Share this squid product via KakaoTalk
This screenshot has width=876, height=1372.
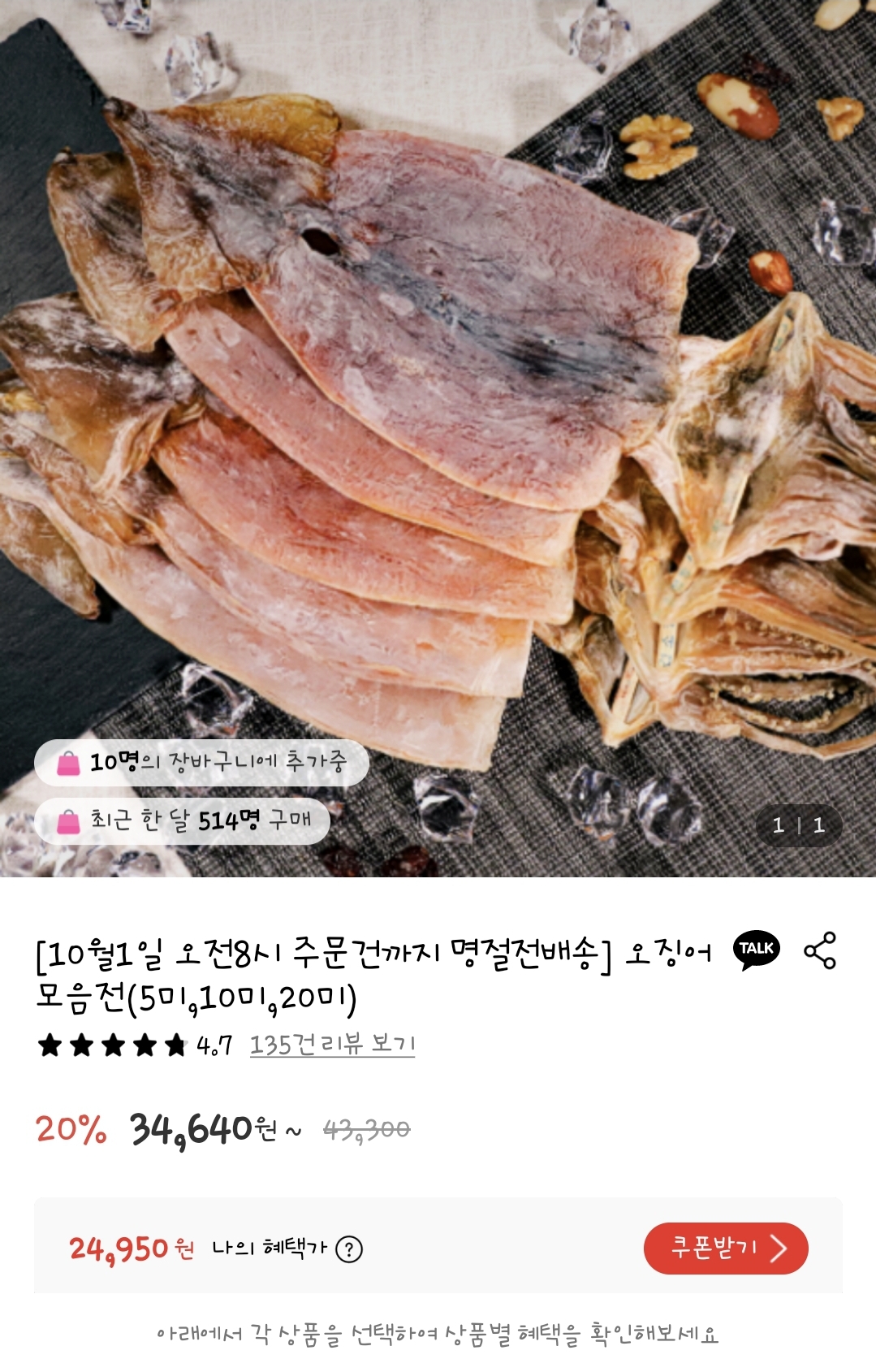(756, 950)
